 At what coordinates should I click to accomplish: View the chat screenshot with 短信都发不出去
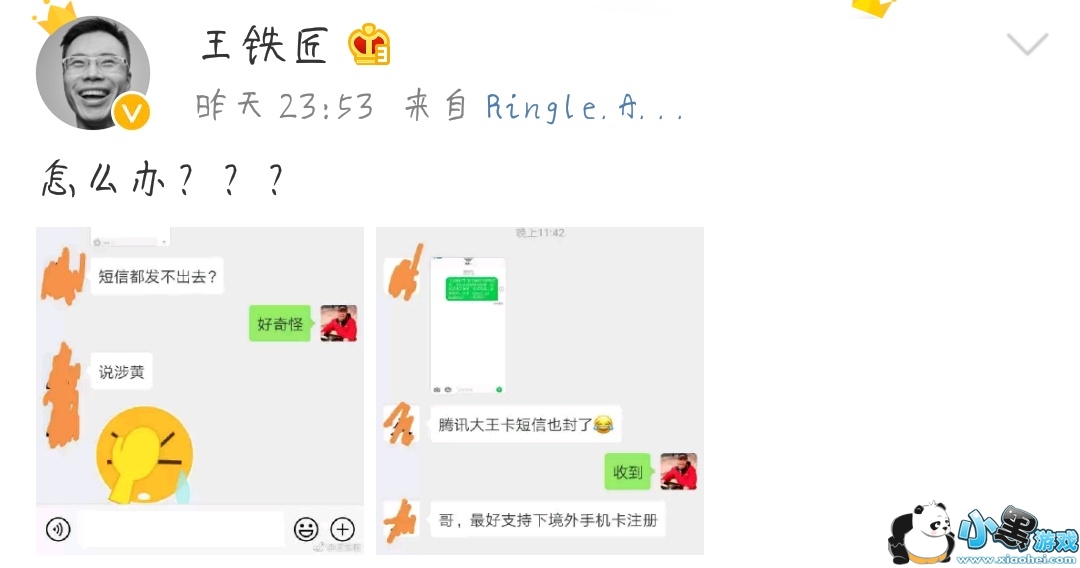(x=200, y=390)
